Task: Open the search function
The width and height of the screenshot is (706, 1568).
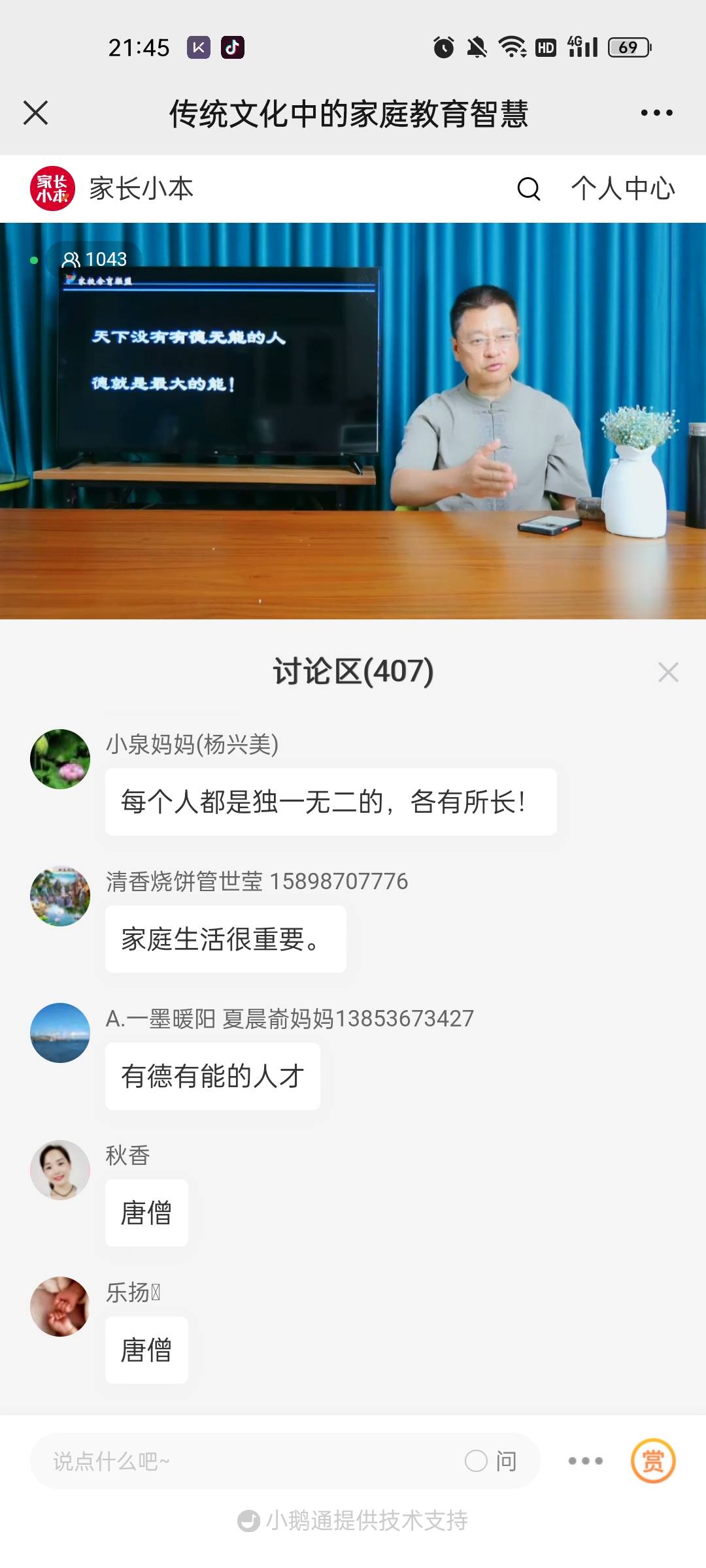Action: (527, 189)
